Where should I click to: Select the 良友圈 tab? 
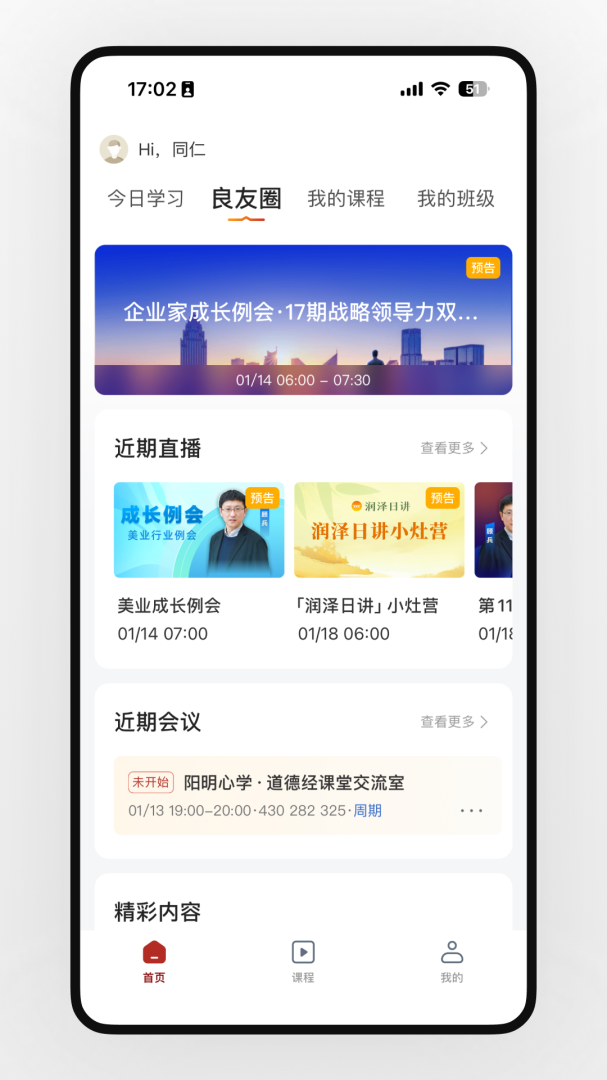(246, 199)
